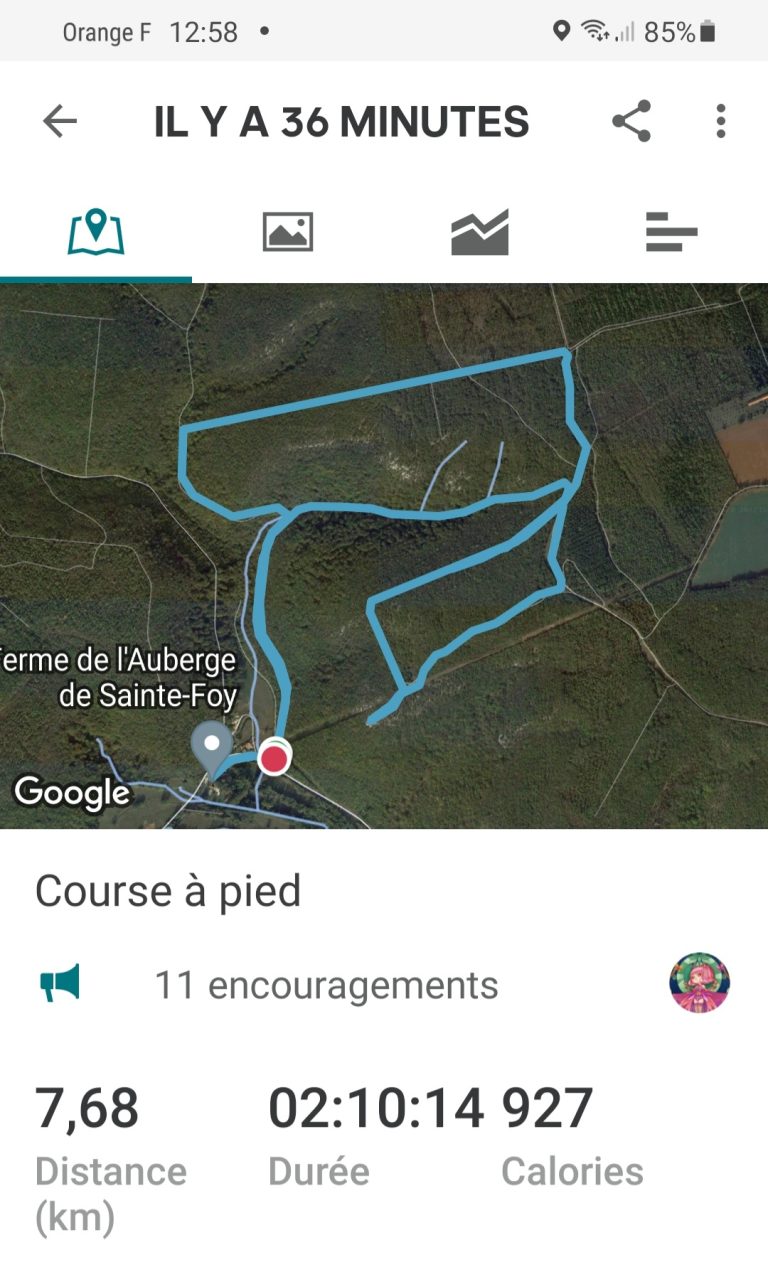Tap the red end marker on map
This screenshot has height=1272, width=768.
click(273, 758)
